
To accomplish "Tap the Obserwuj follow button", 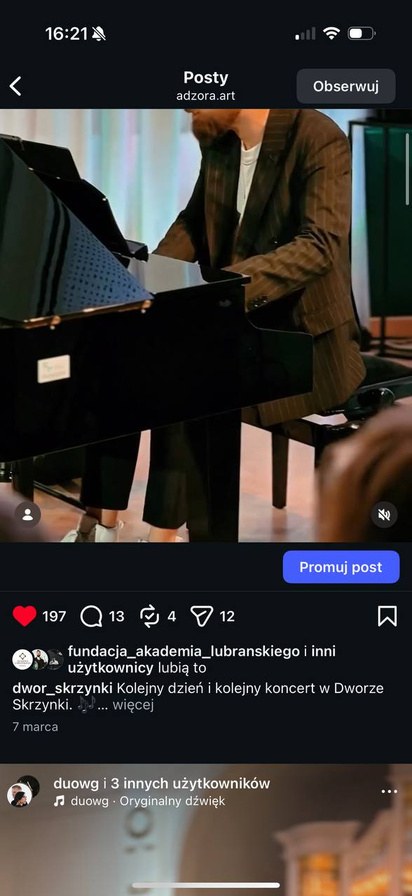I will coord(346,86).
